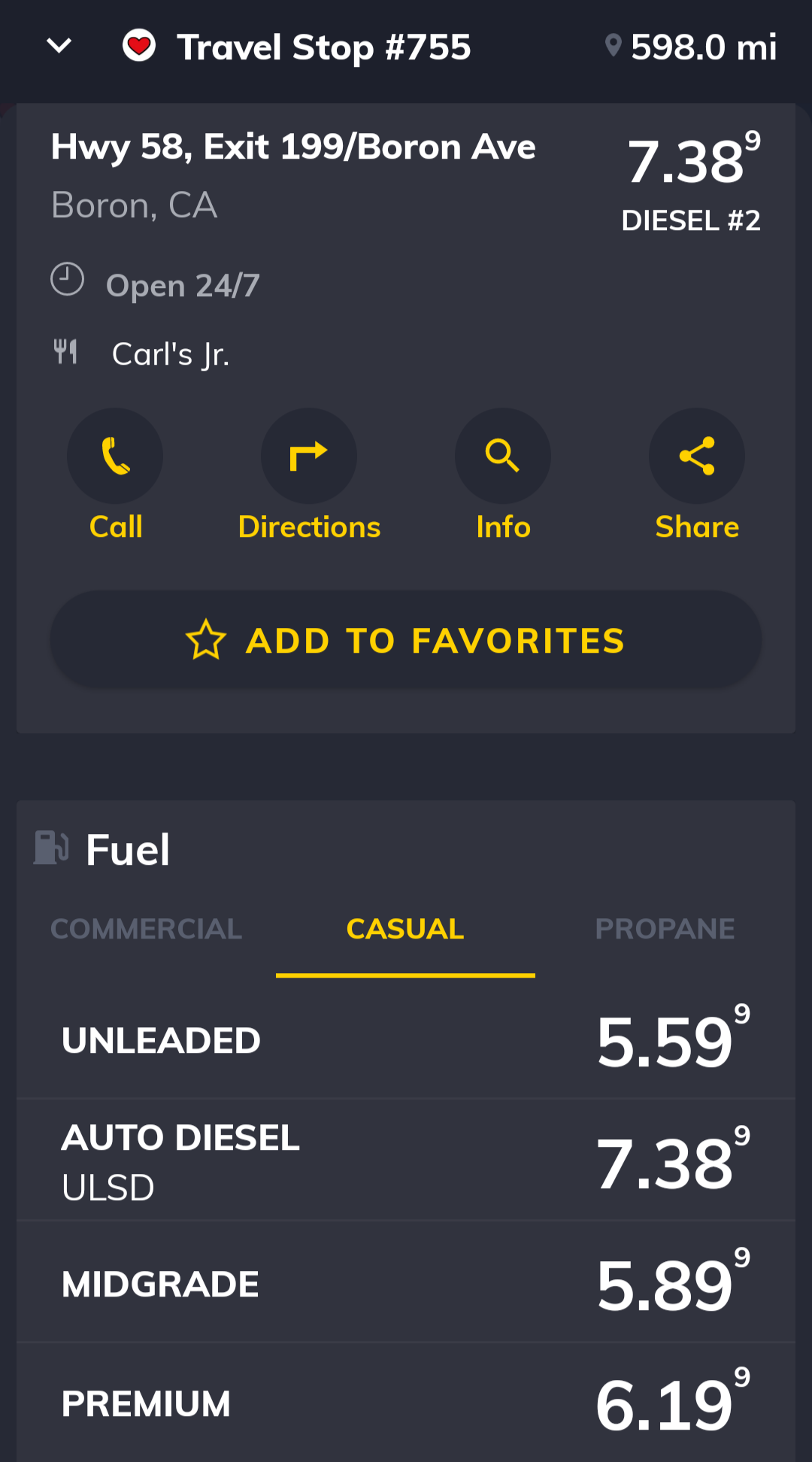
Task: Select the Casual fuel tab
Action: pos(405,930)
